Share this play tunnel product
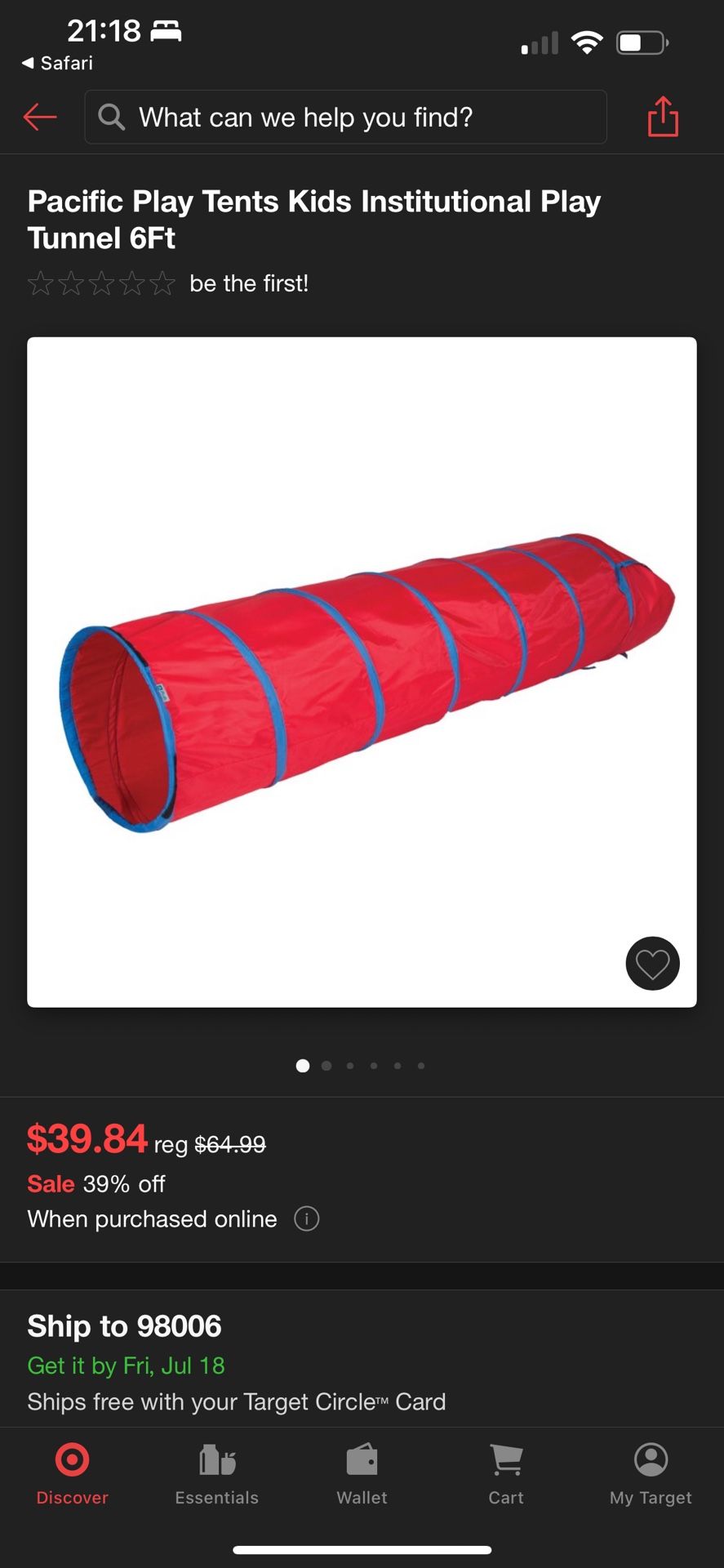This screenshot has height=1568, width=724. click(663, 117)
